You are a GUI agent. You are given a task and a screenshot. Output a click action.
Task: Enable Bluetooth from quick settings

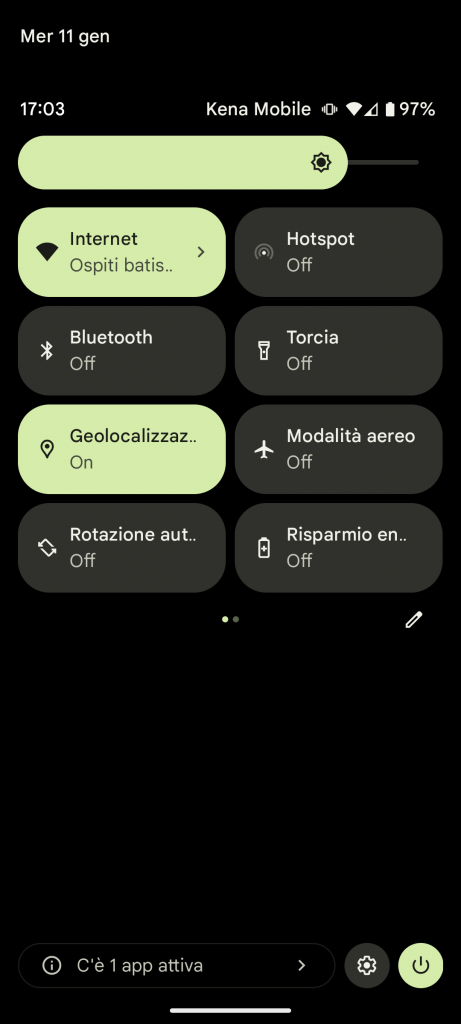[x=121, y=351]
